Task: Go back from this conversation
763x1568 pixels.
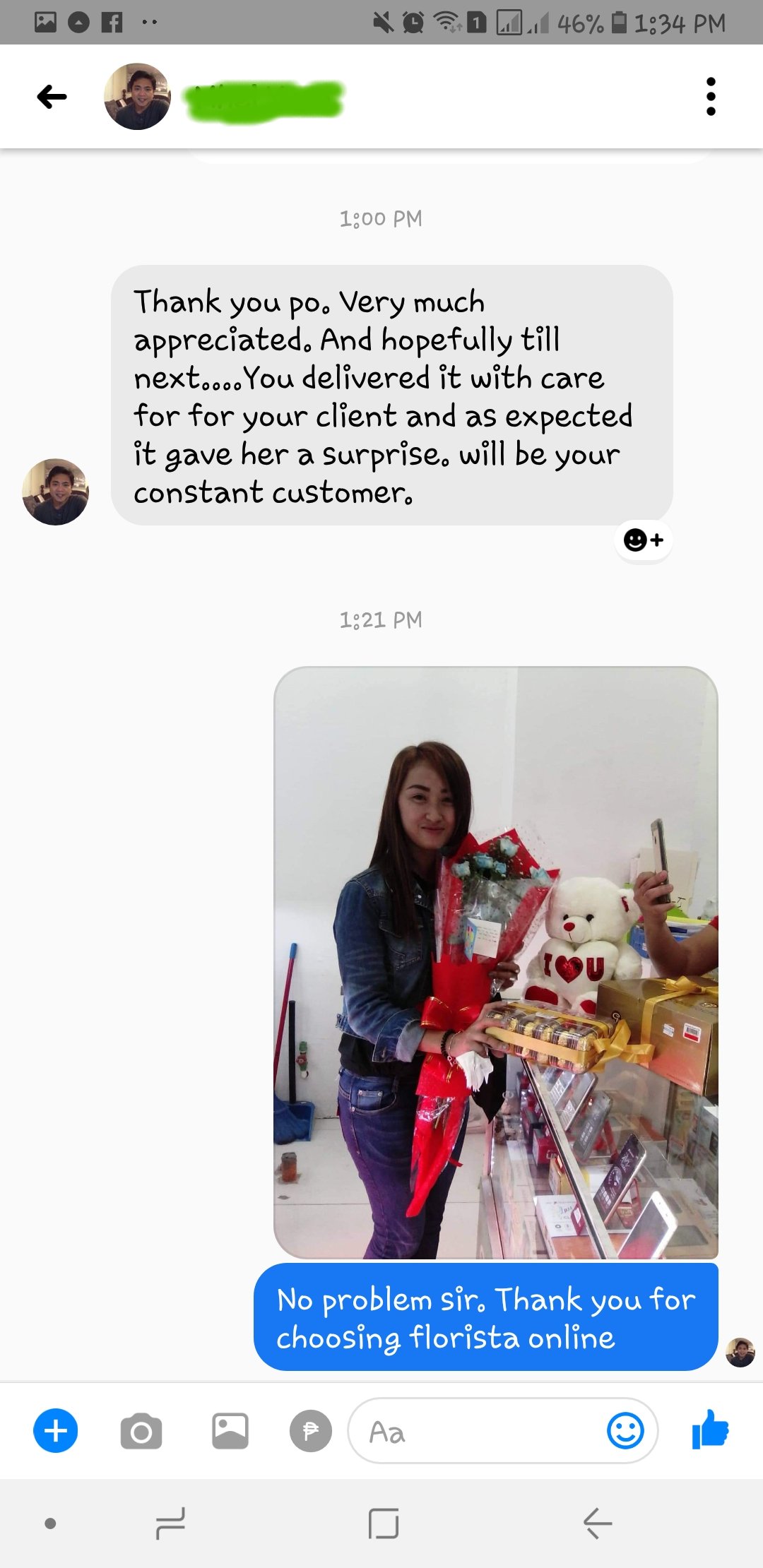Action: click(52, 97)
